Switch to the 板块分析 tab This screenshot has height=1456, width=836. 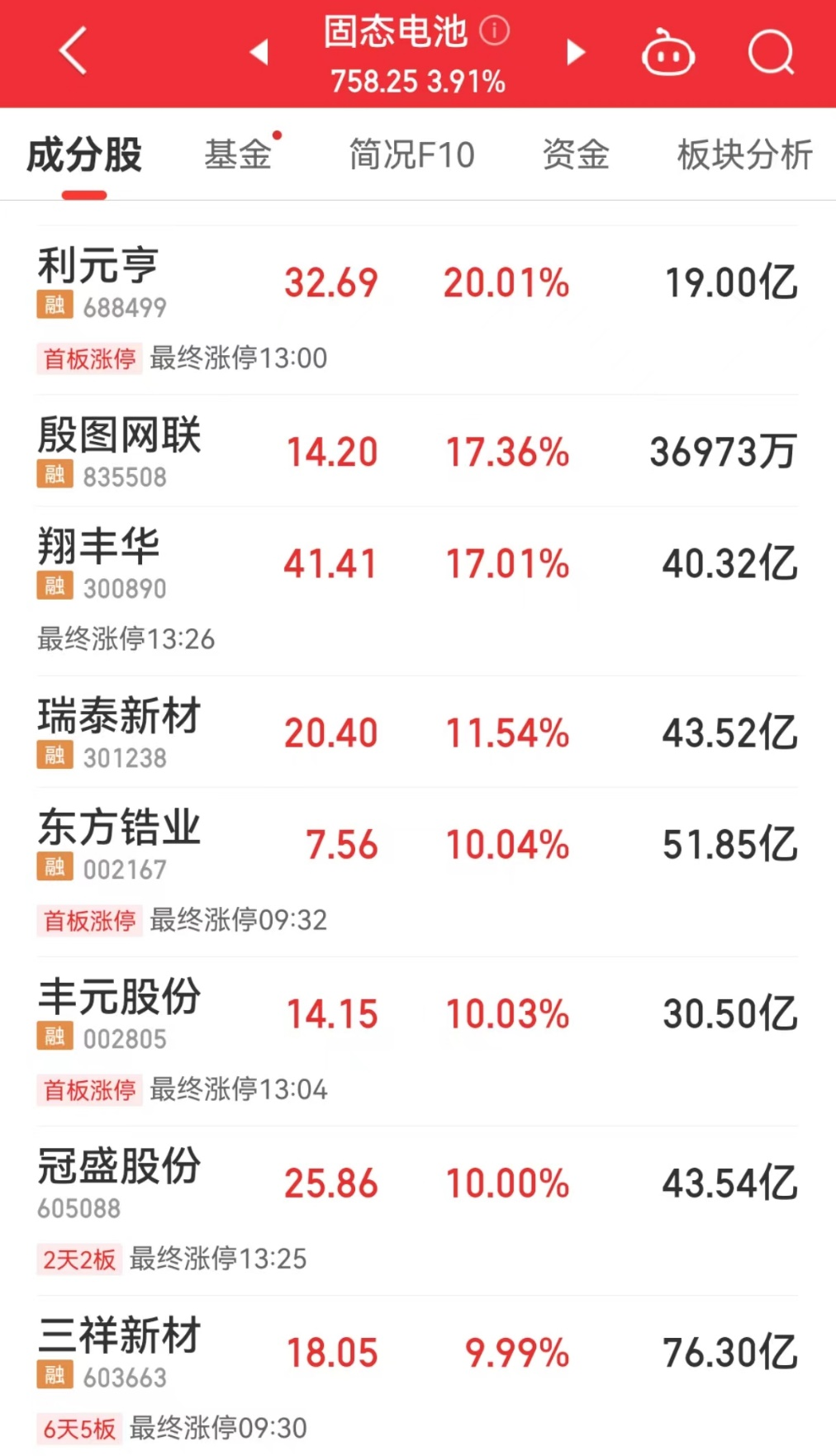pos(745,155)
